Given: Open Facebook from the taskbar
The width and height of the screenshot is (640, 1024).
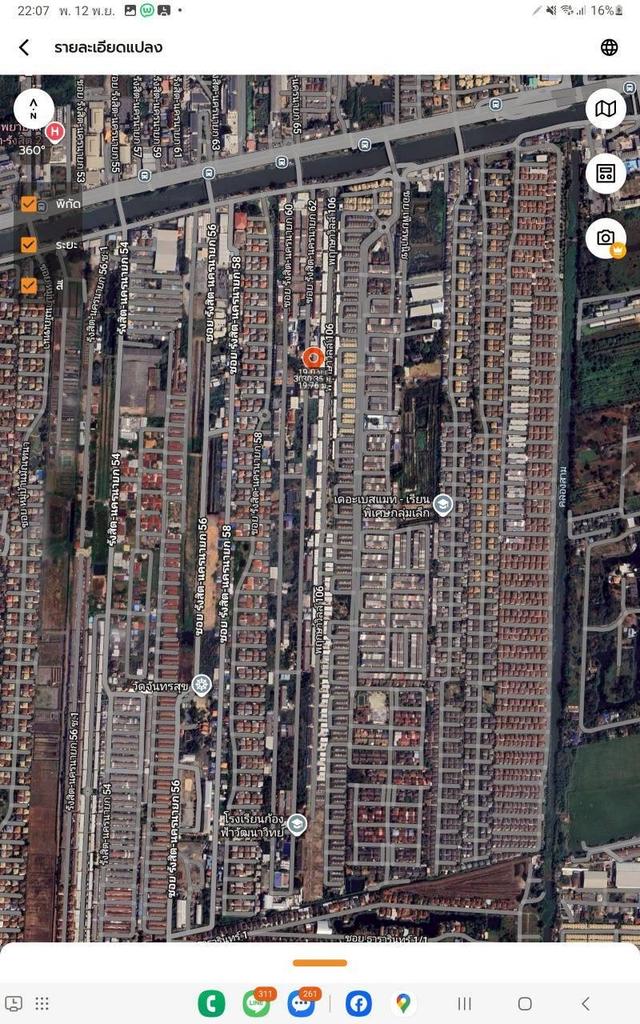Looking at the screenshot, I should coord(359,1003).
